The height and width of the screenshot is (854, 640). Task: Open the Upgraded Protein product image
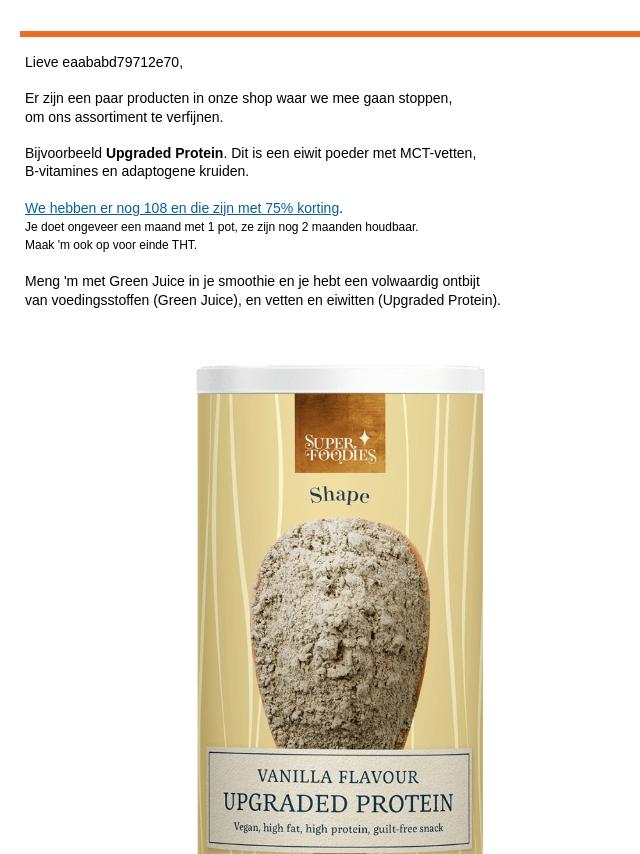click(x=340, y=609)
